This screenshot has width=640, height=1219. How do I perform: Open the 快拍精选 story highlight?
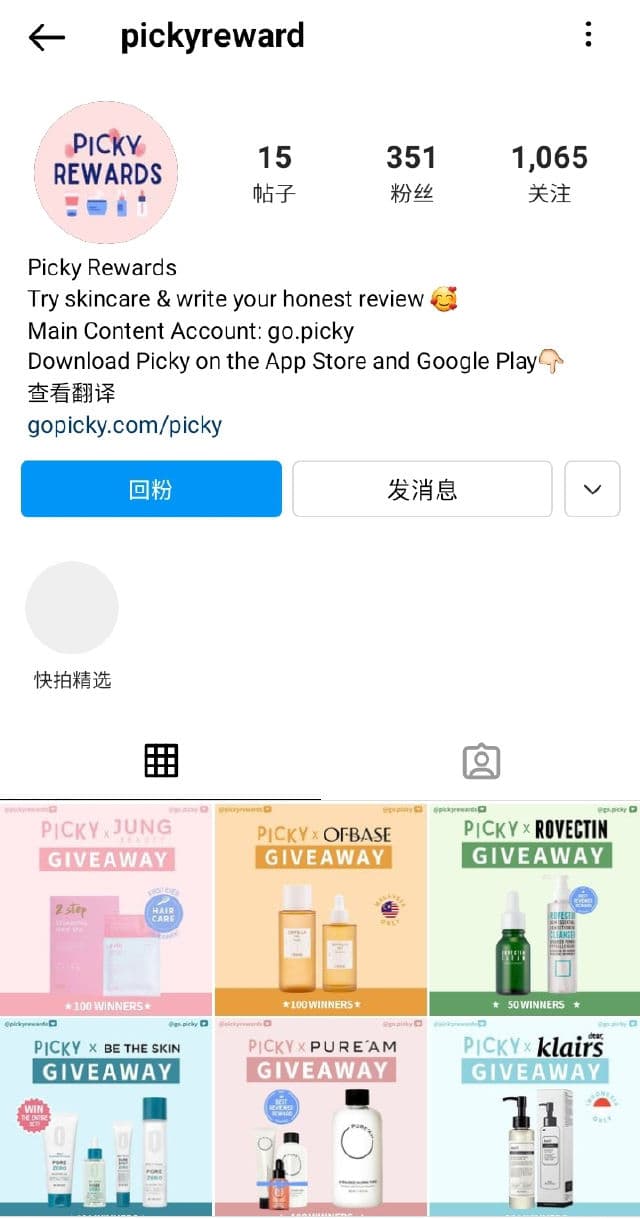[72, 608]
